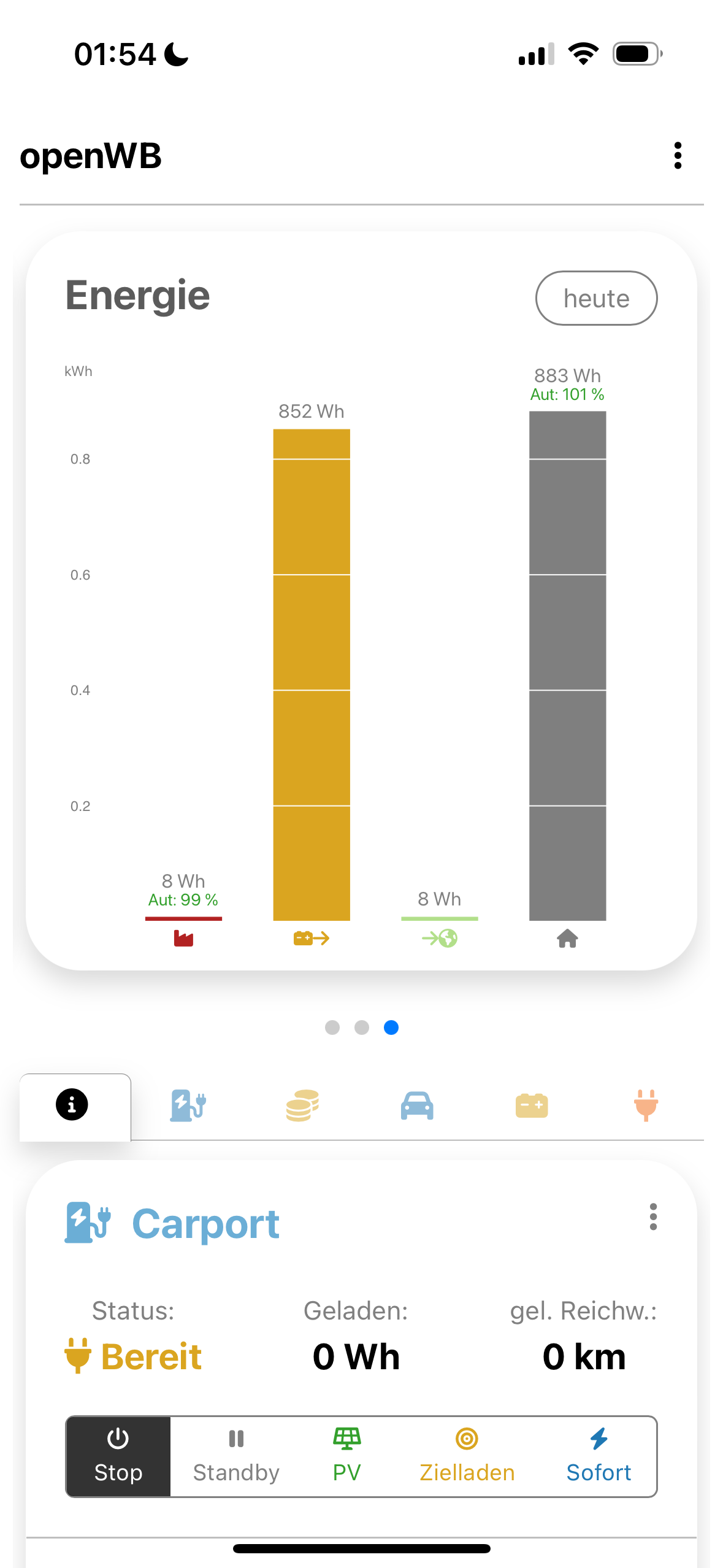
Task: Switch charging mode to Sofort
Action: coord(599,1456)
